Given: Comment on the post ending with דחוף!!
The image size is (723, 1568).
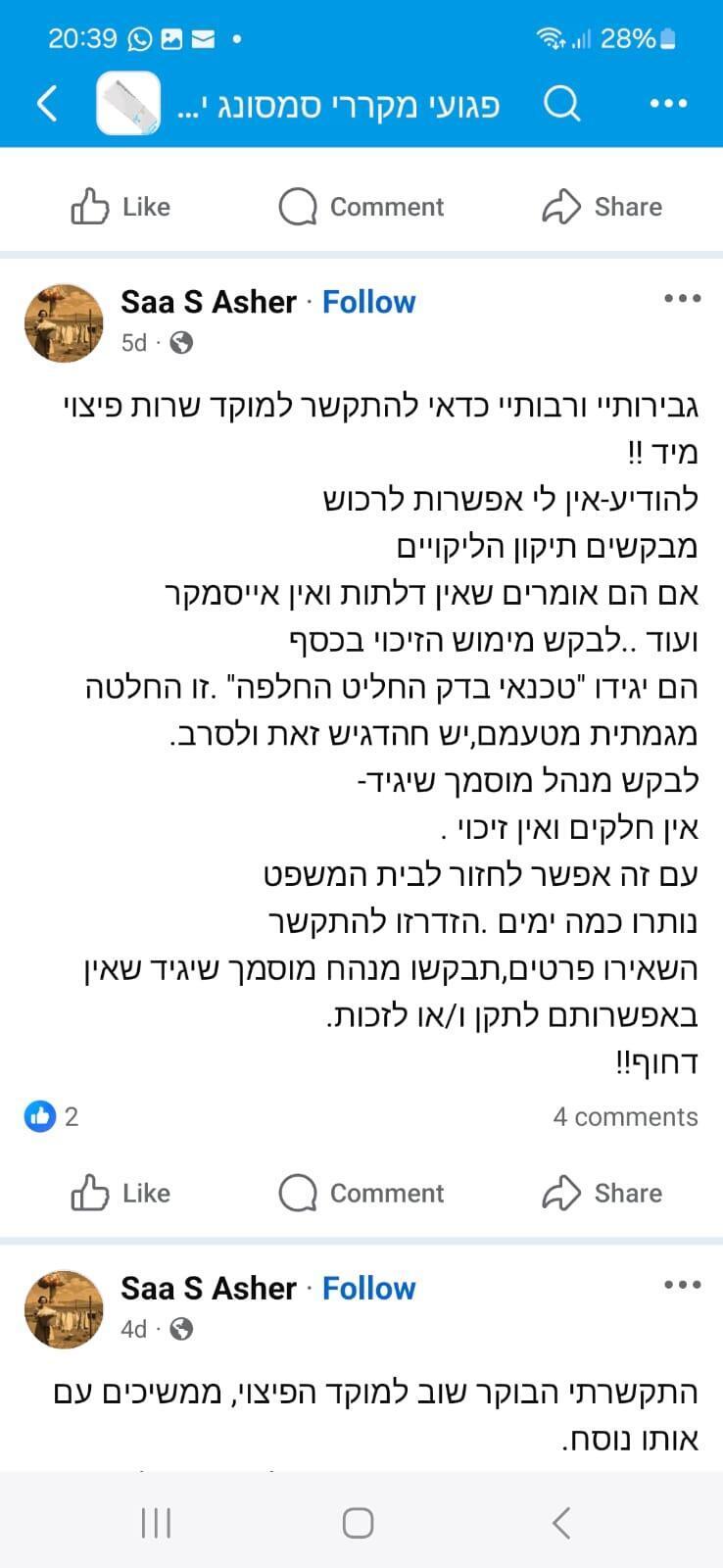Looking at the screenshot, I should 361,1193.
